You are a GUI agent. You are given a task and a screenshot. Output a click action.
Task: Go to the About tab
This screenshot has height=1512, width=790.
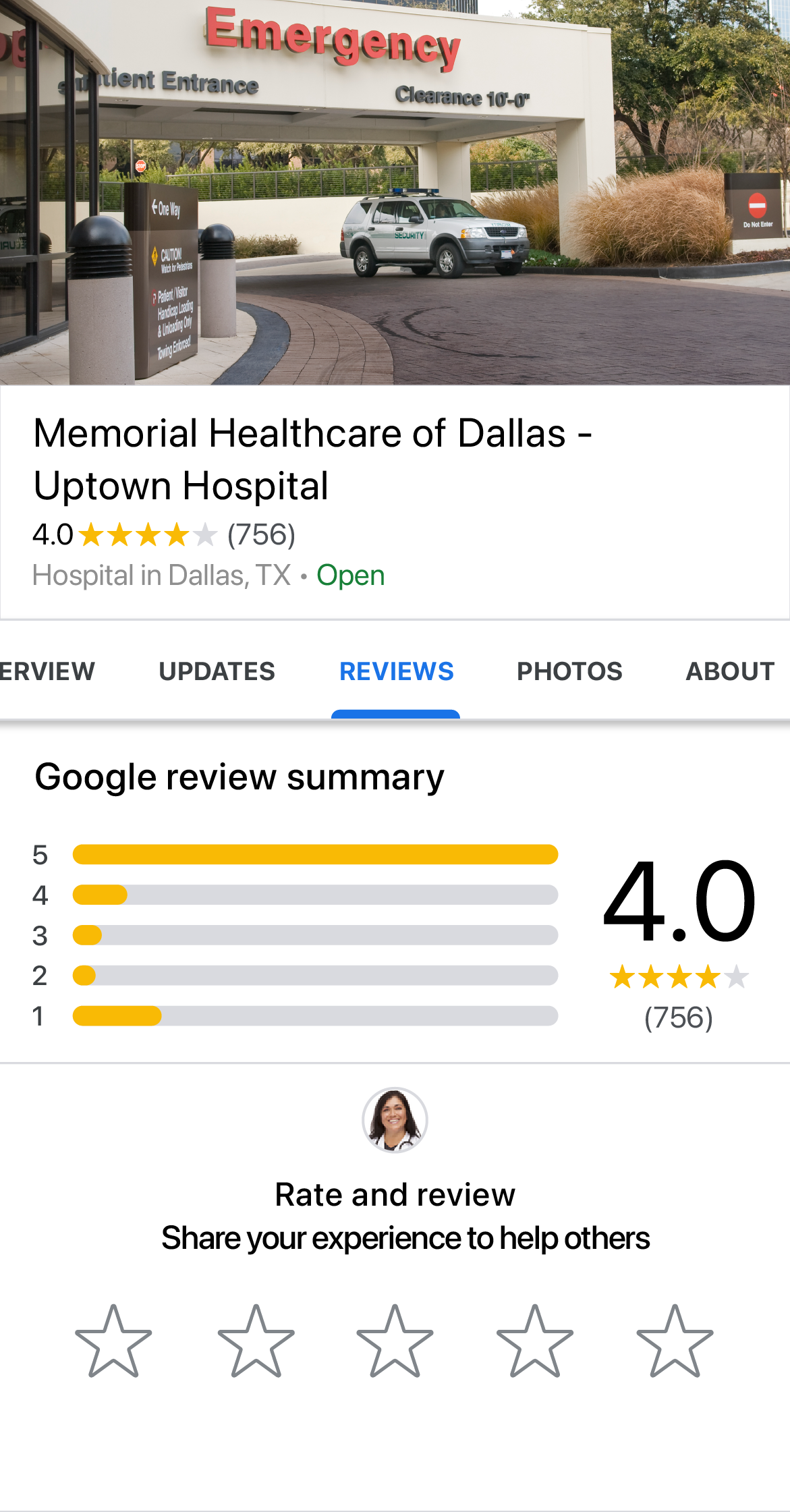pyautogui.click(x=731, y=671)
